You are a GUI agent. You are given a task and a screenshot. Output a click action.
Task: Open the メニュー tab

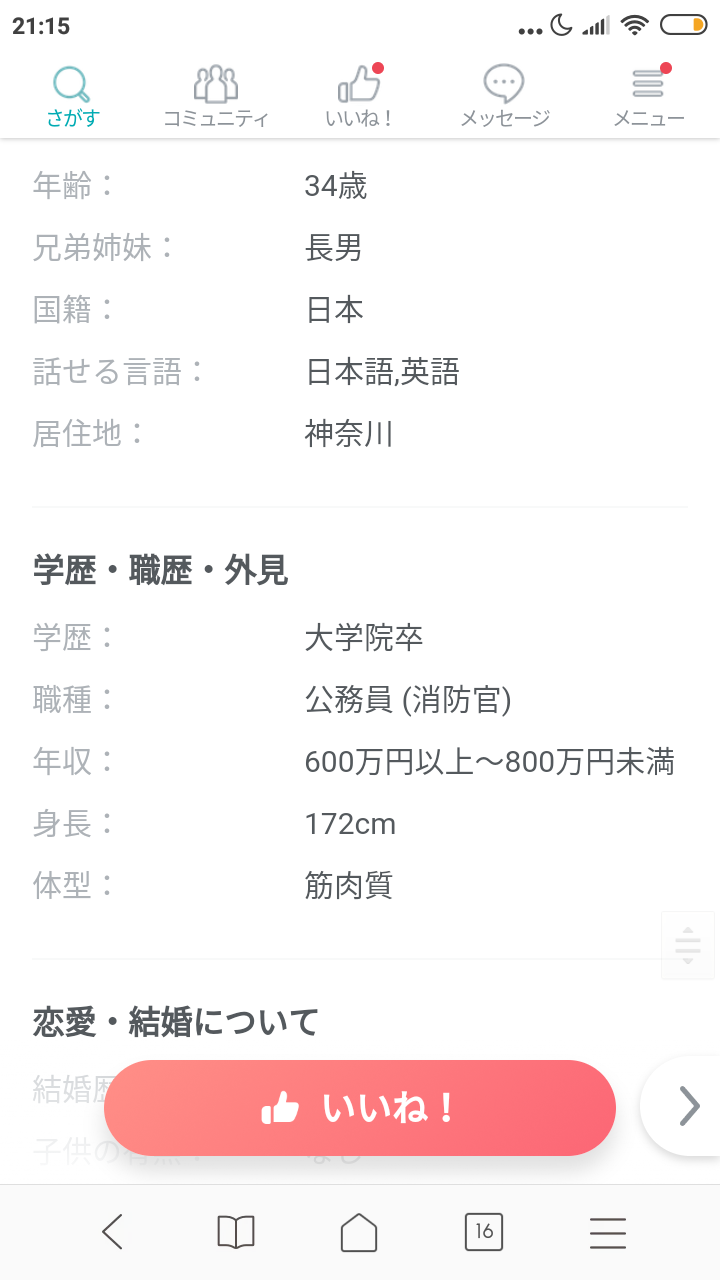[648, 97]
